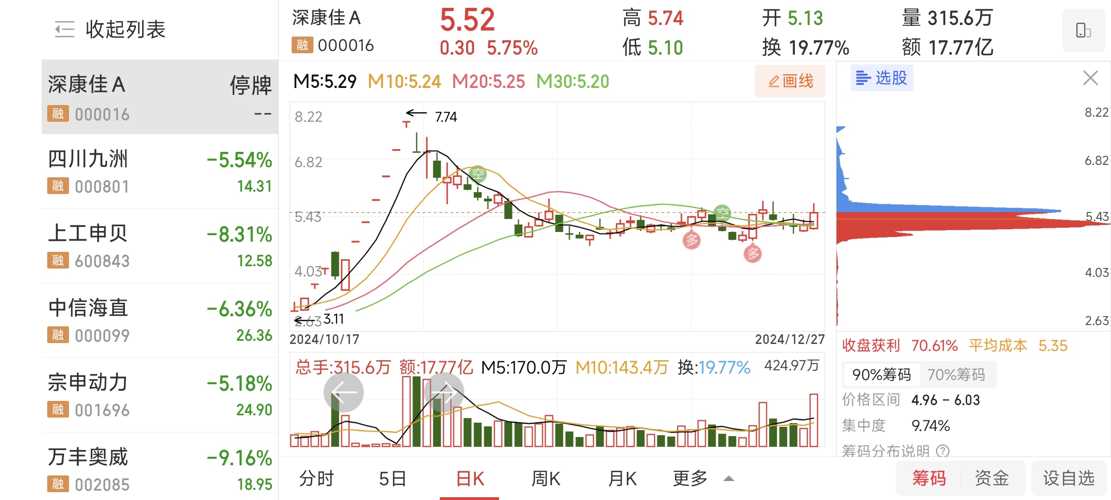Viewport: 1111px width, 500px height.
Task: Expand the 更多 chart period options
Action: click(702, 478)
